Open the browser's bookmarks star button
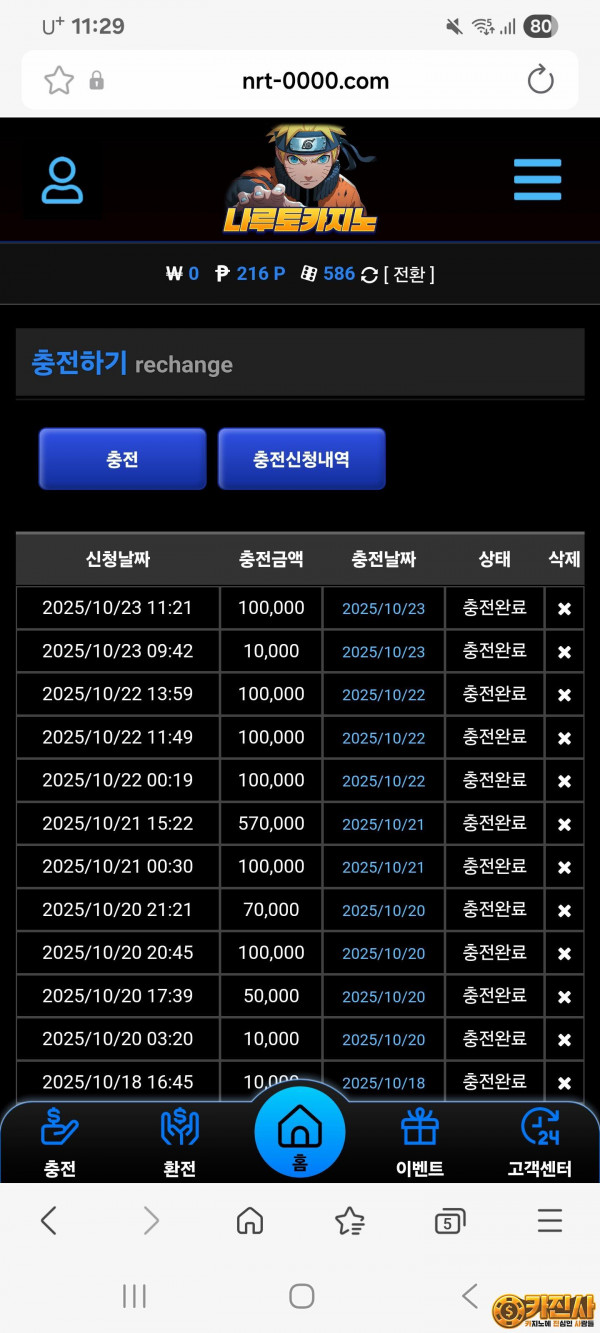This screenshot has height=1333, width=600. (x=350, y=1221)
